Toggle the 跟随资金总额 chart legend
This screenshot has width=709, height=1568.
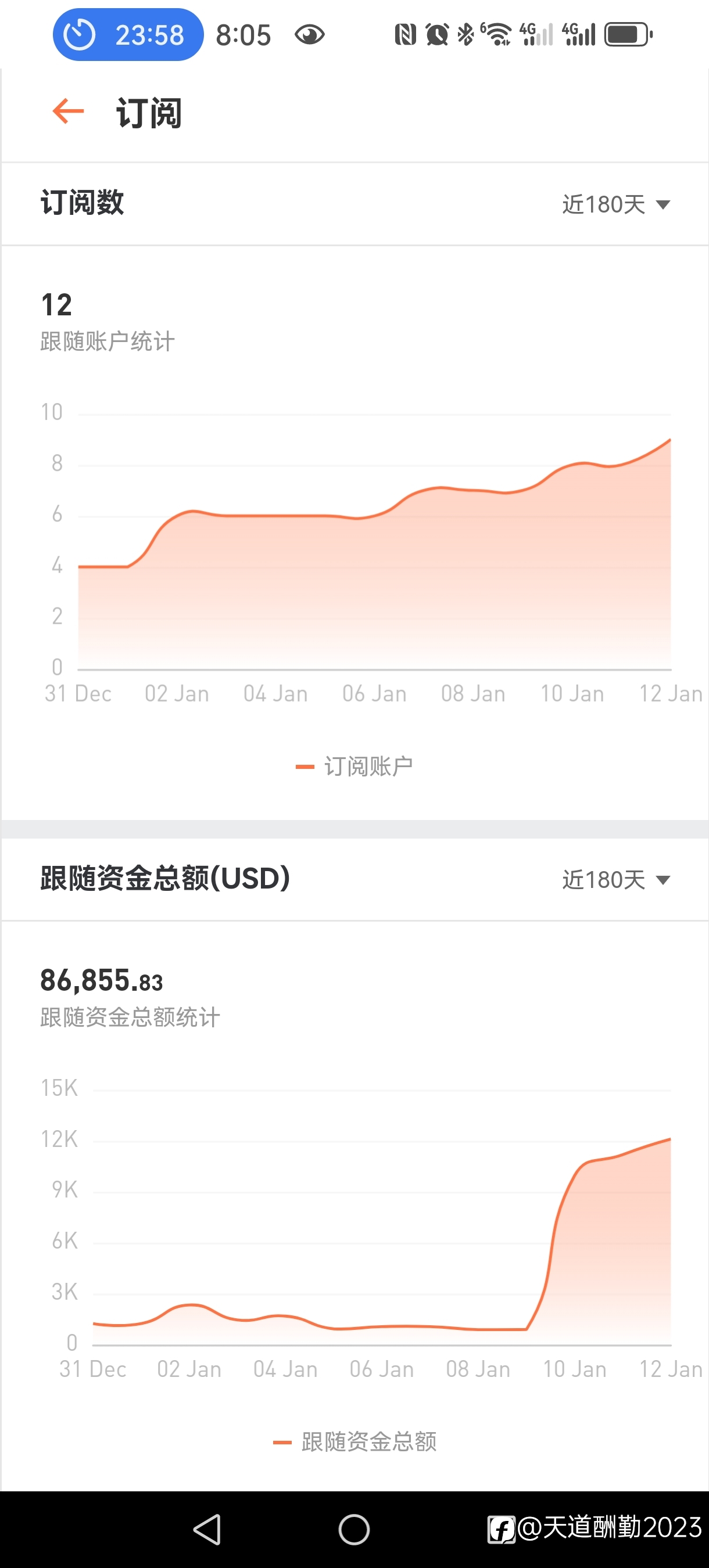(354, 1442)
